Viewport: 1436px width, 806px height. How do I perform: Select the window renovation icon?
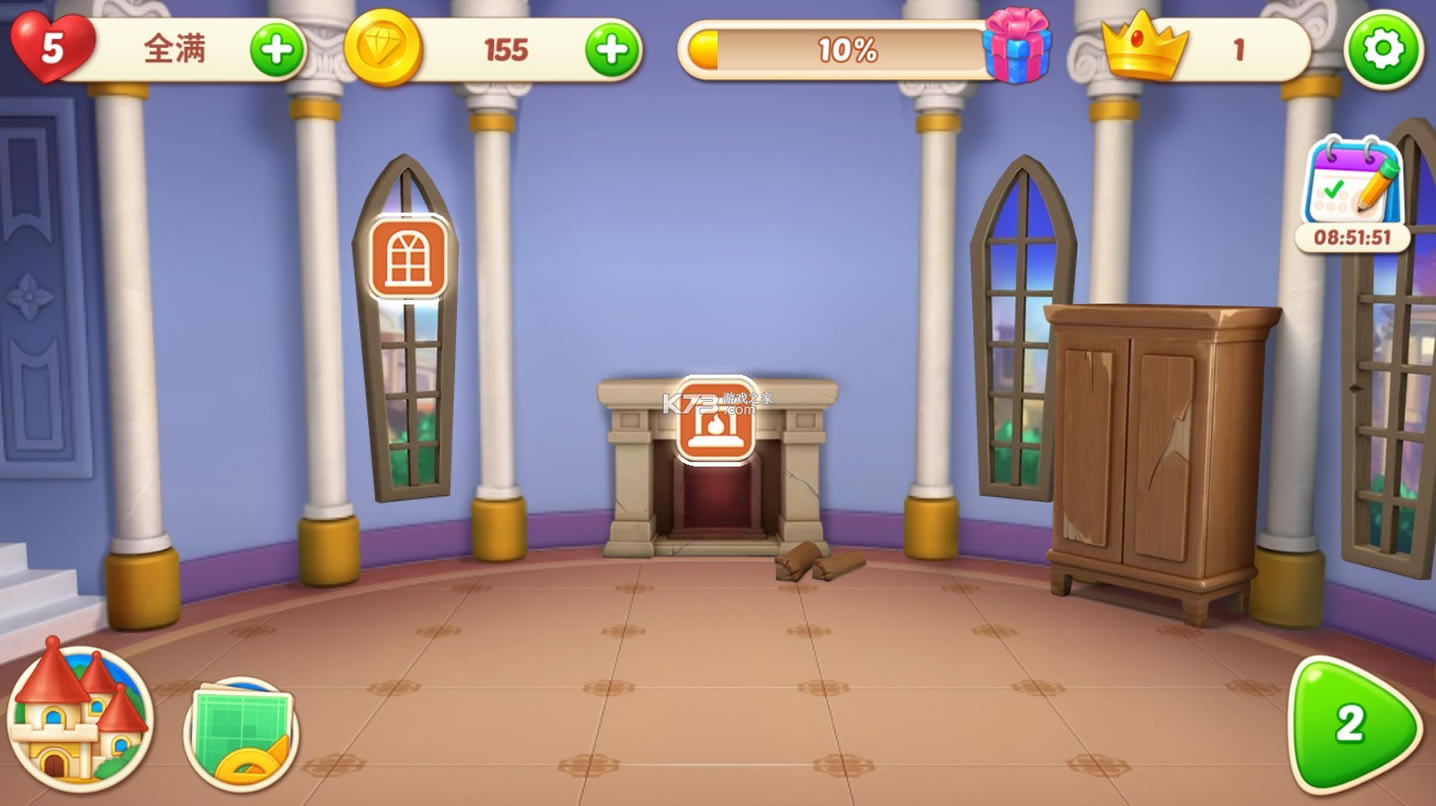(408, 257)
